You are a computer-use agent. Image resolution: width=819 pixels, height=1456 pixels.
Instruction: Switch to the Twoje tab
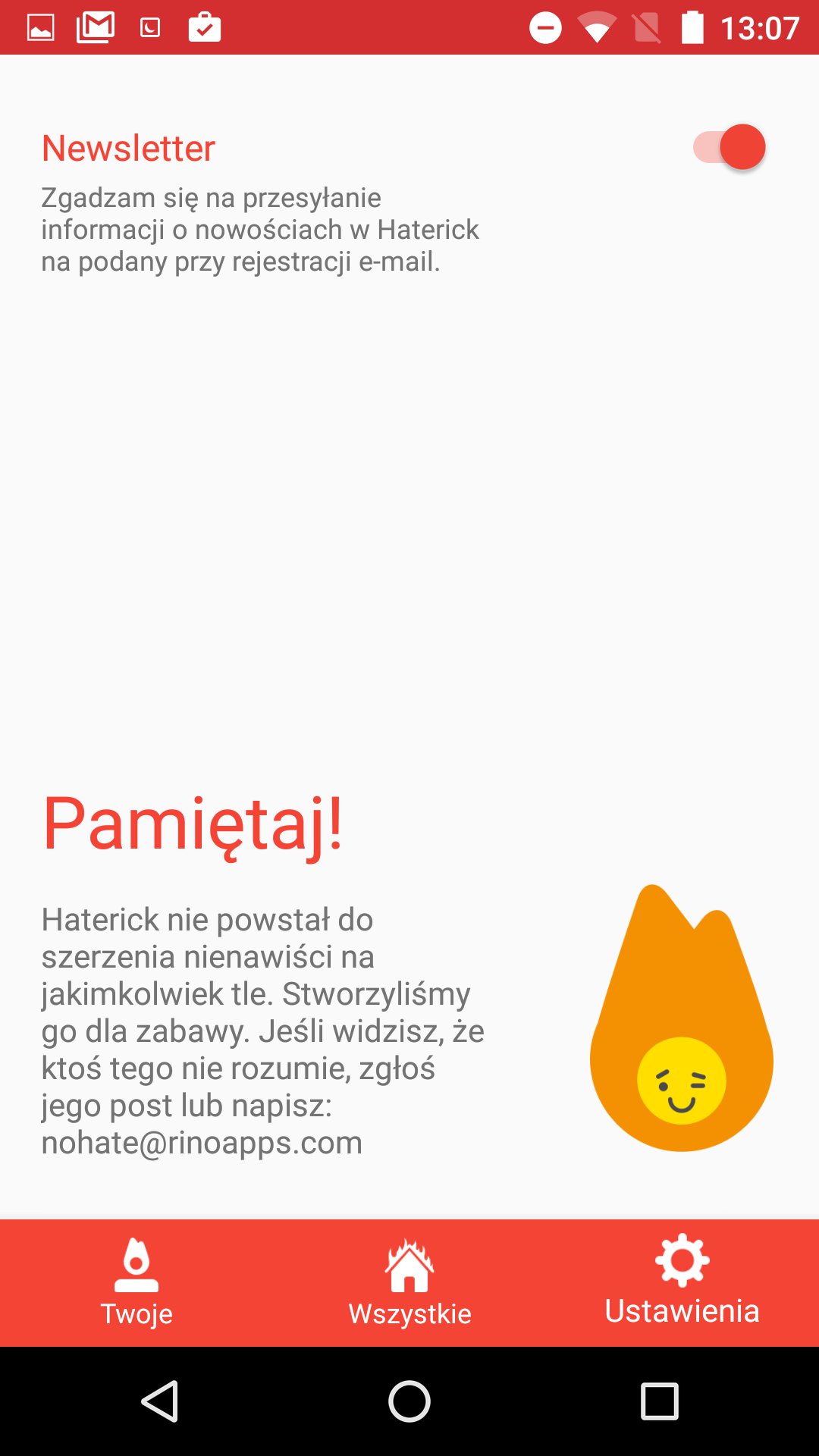point(136,1283)
